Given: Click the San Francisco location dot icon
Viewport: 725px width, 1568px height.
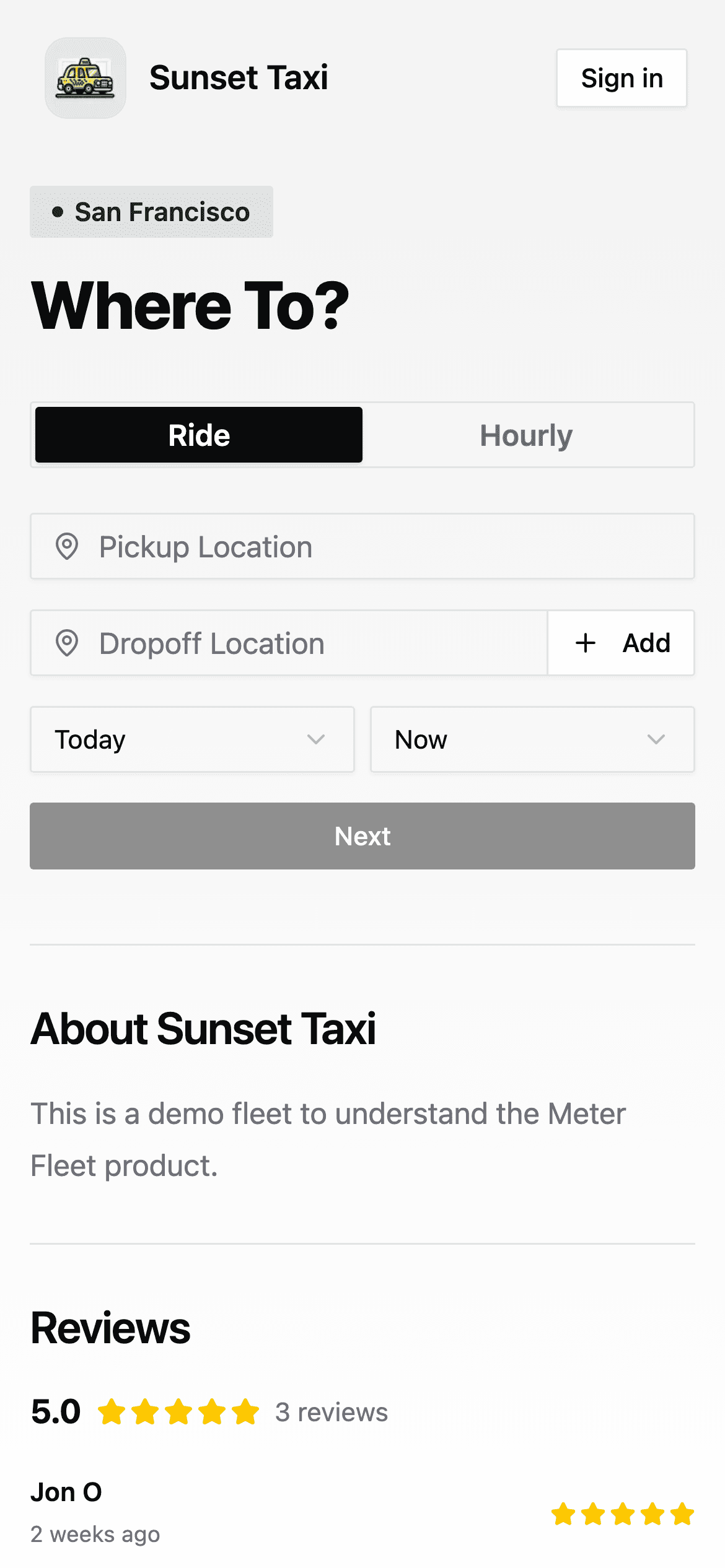Looking at the screenshot, I should 57,212.
